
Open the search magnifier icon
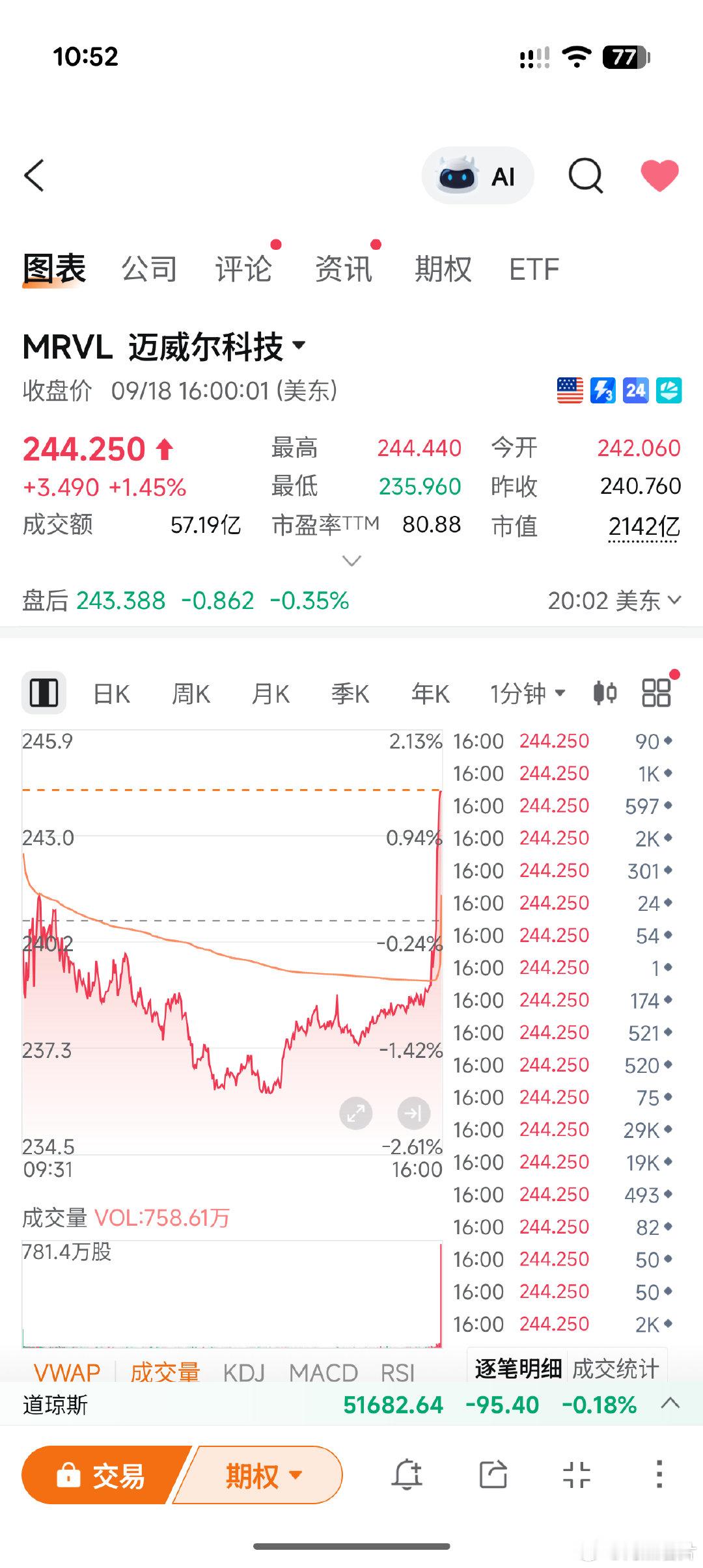coord(586,176)
